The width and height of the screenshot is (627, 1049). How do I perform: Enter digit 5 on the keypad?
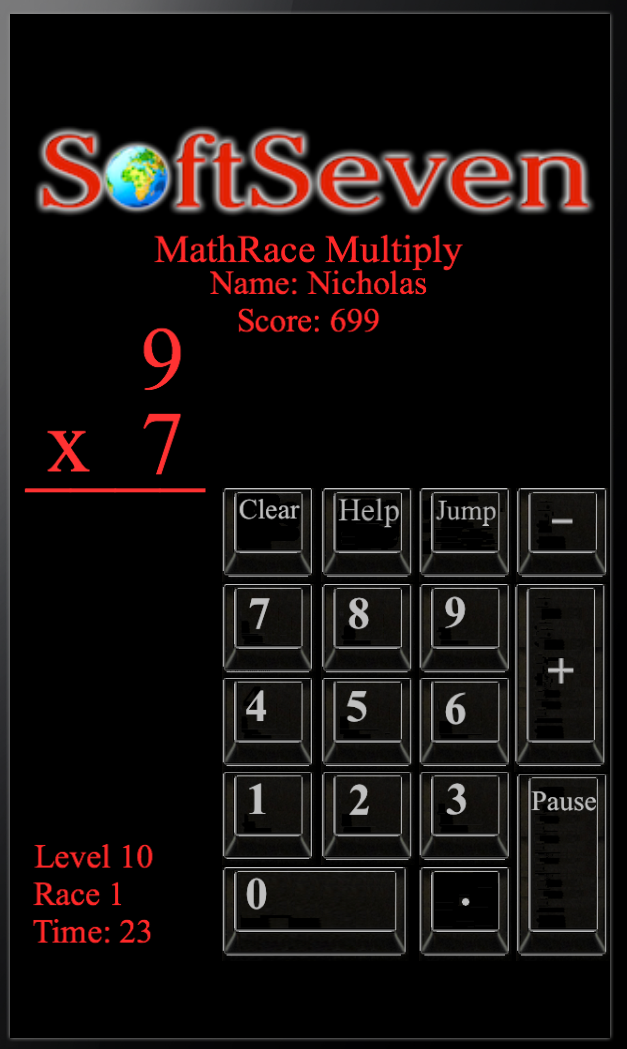366,720
